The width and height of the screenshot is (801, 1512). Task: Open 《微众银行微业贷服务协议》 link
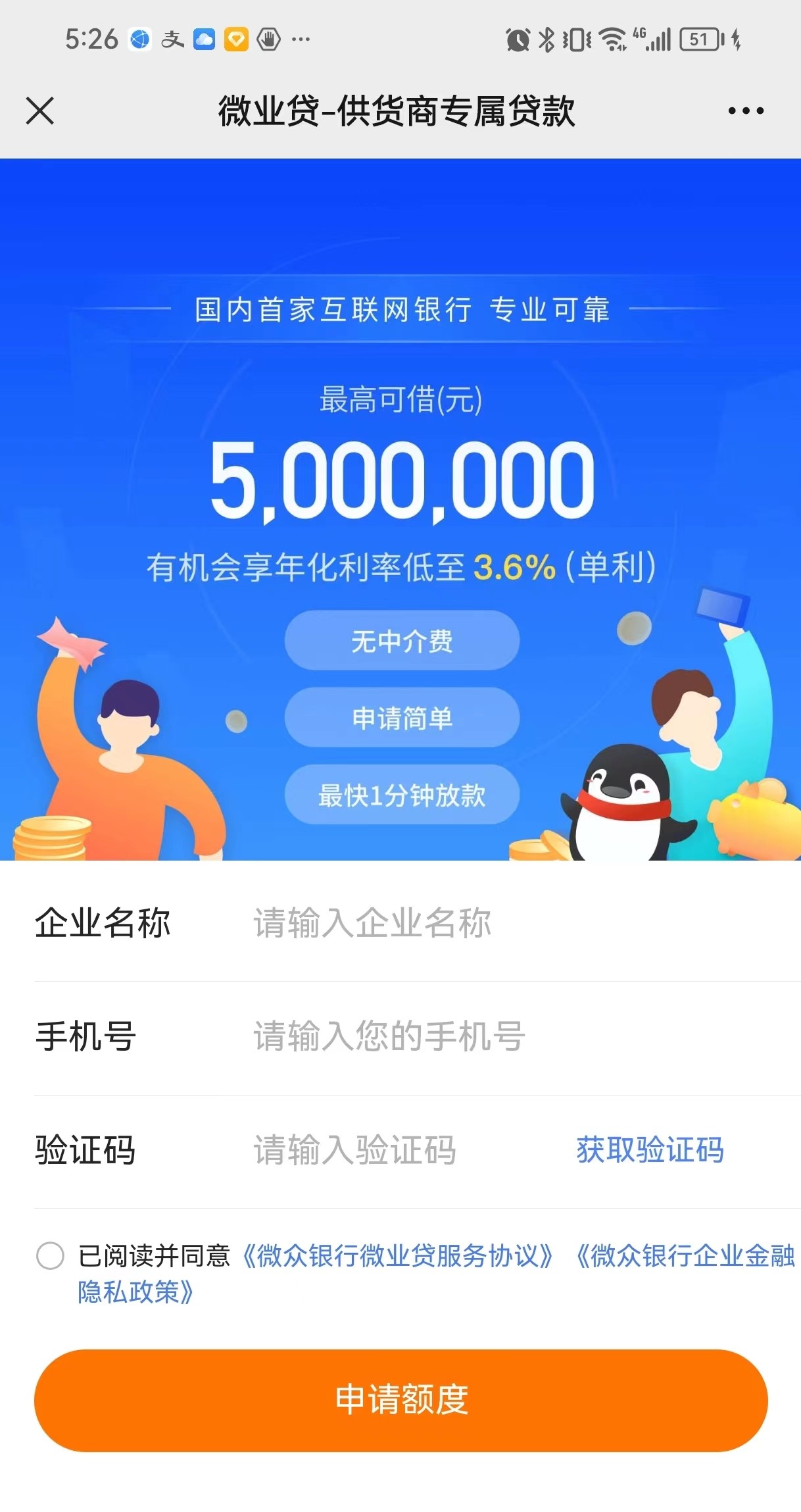(x=397, y=1256)
